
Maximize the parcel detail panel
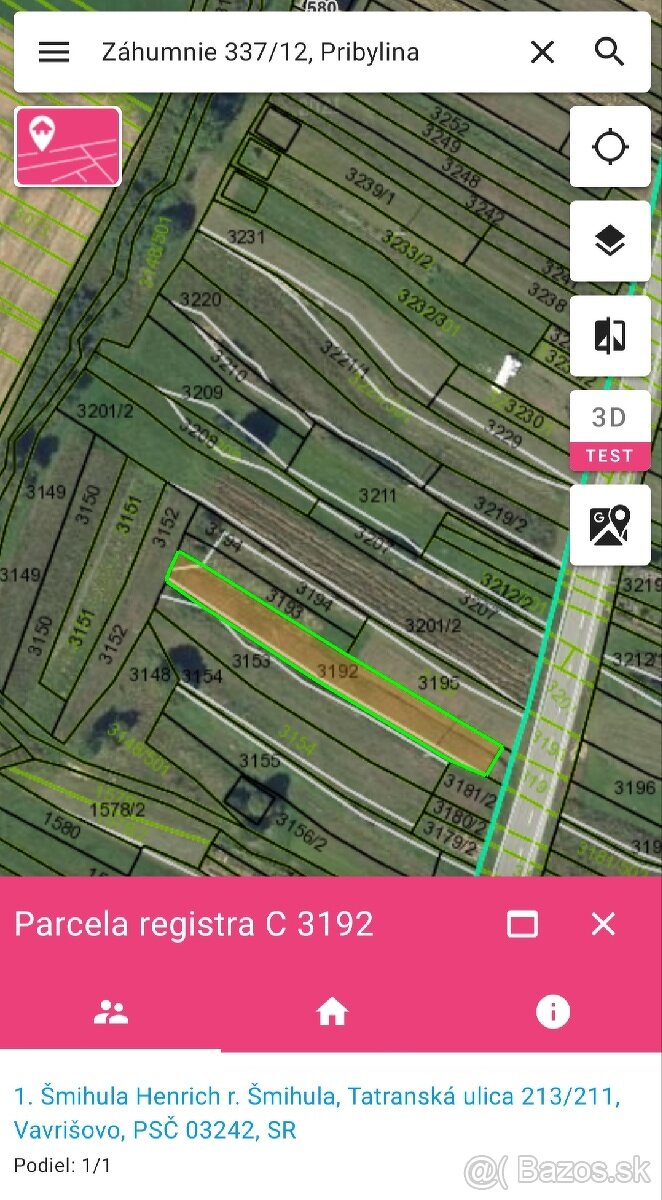tap(523, 924)
